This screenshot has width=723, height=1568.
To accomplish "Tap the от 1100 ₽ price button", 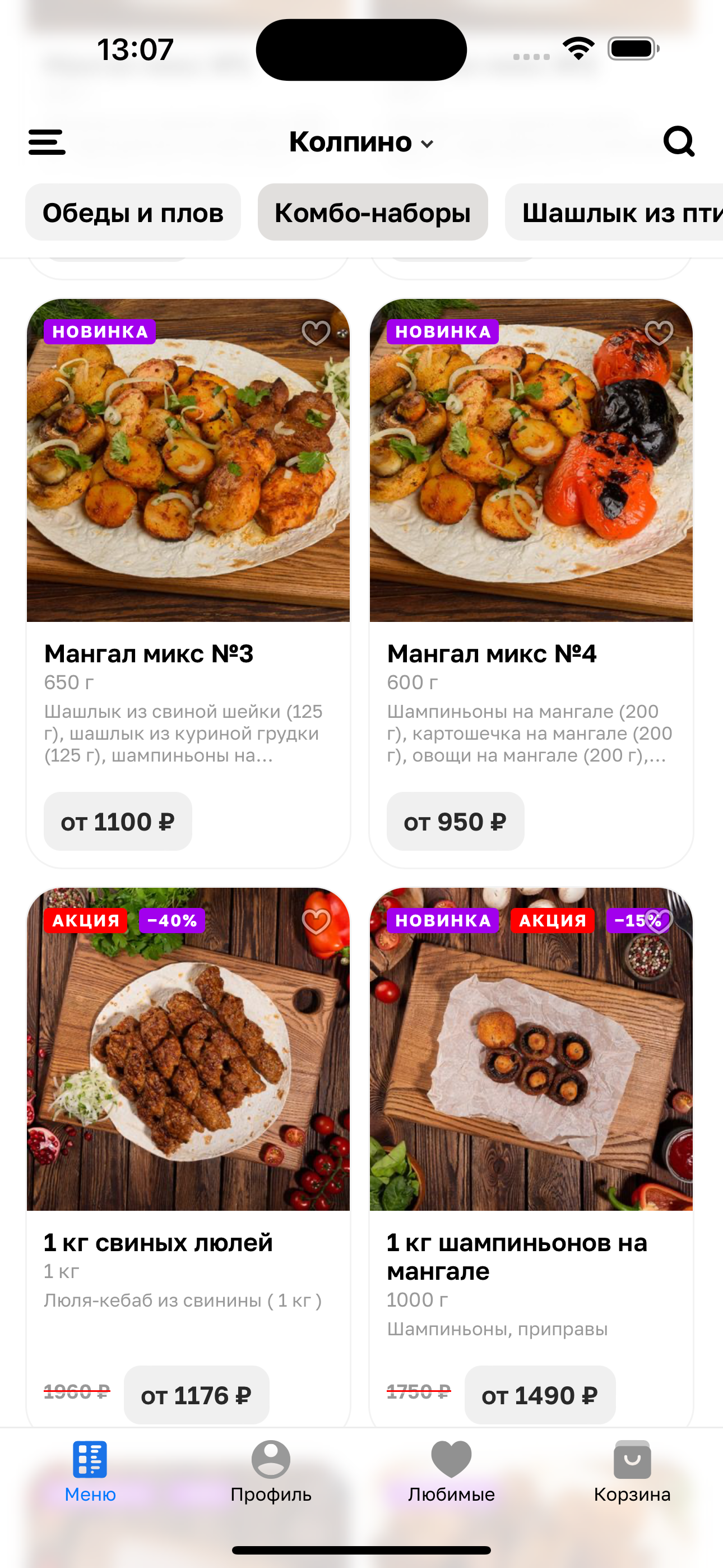I will [x=118, y=822].
